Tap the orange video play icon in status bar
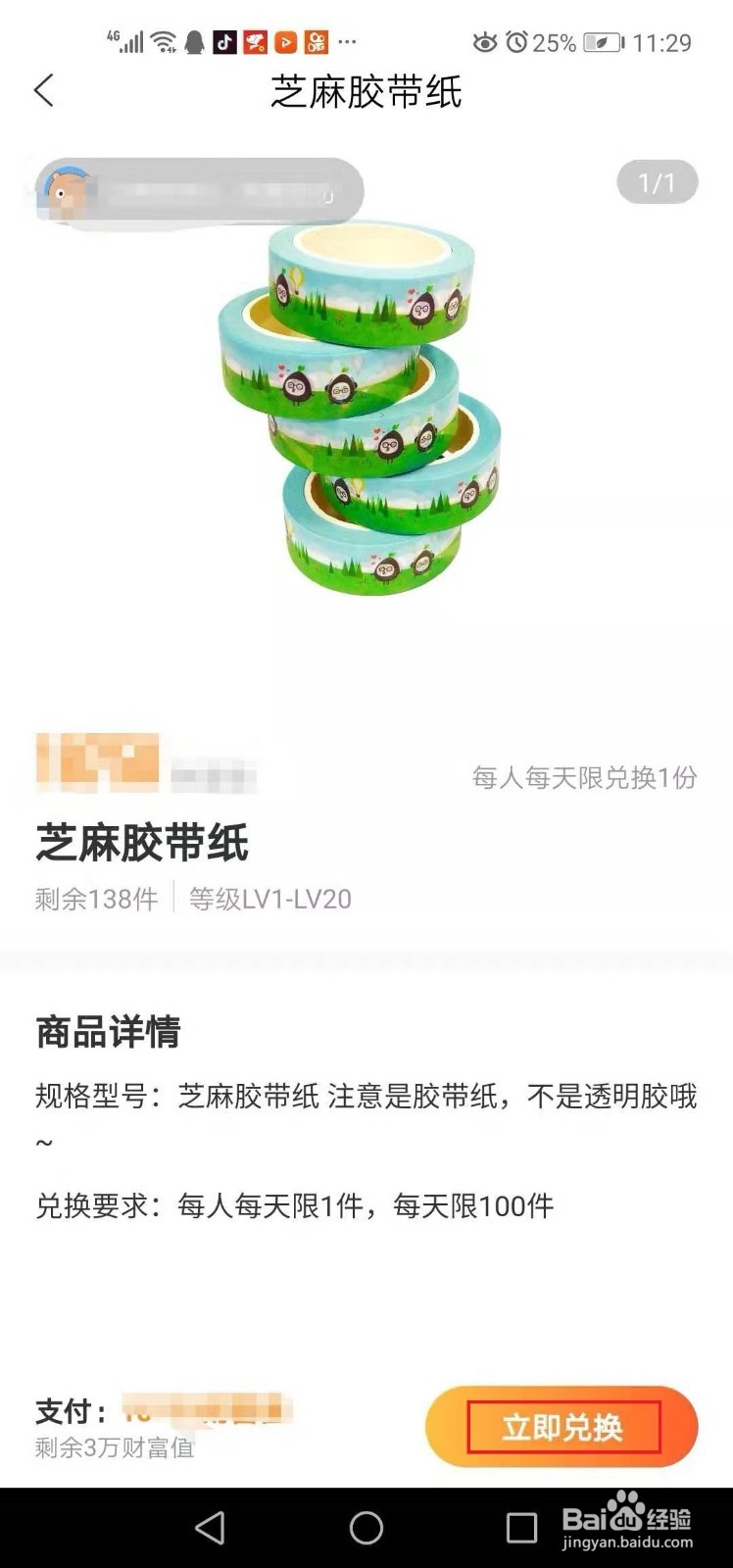The image size is (733, 1568). coord(288,41)
